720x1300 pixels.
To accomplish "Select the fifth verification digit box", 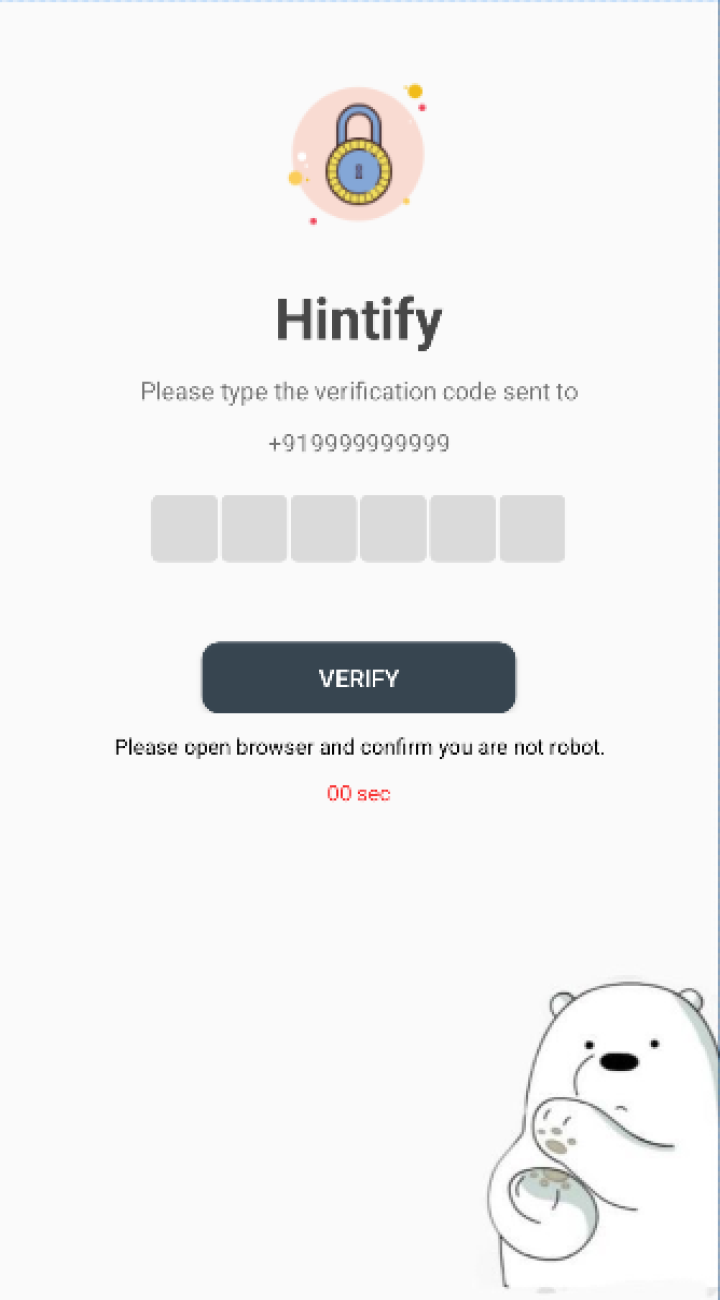I will click(462, 528).
